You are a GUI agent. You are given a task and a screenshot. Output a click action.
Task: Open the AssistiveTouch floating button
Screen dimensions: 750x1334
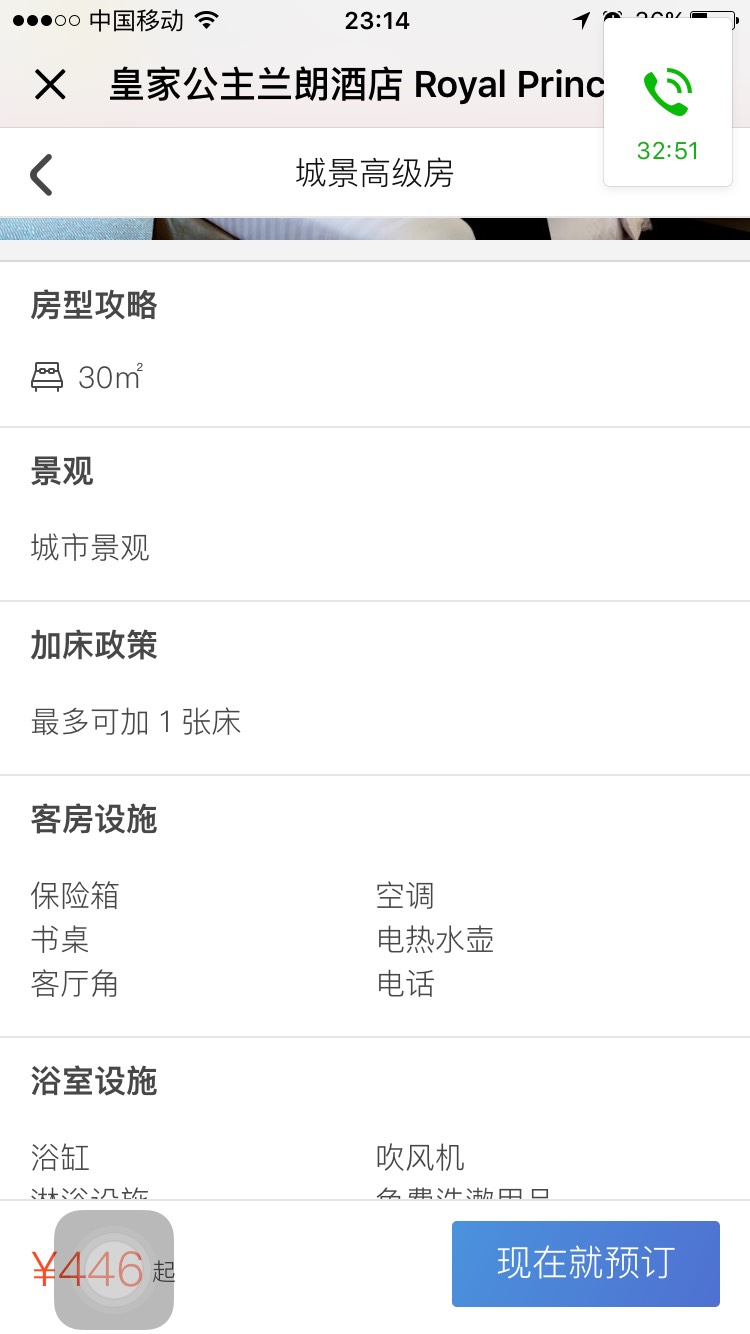tap(114, 1269)
